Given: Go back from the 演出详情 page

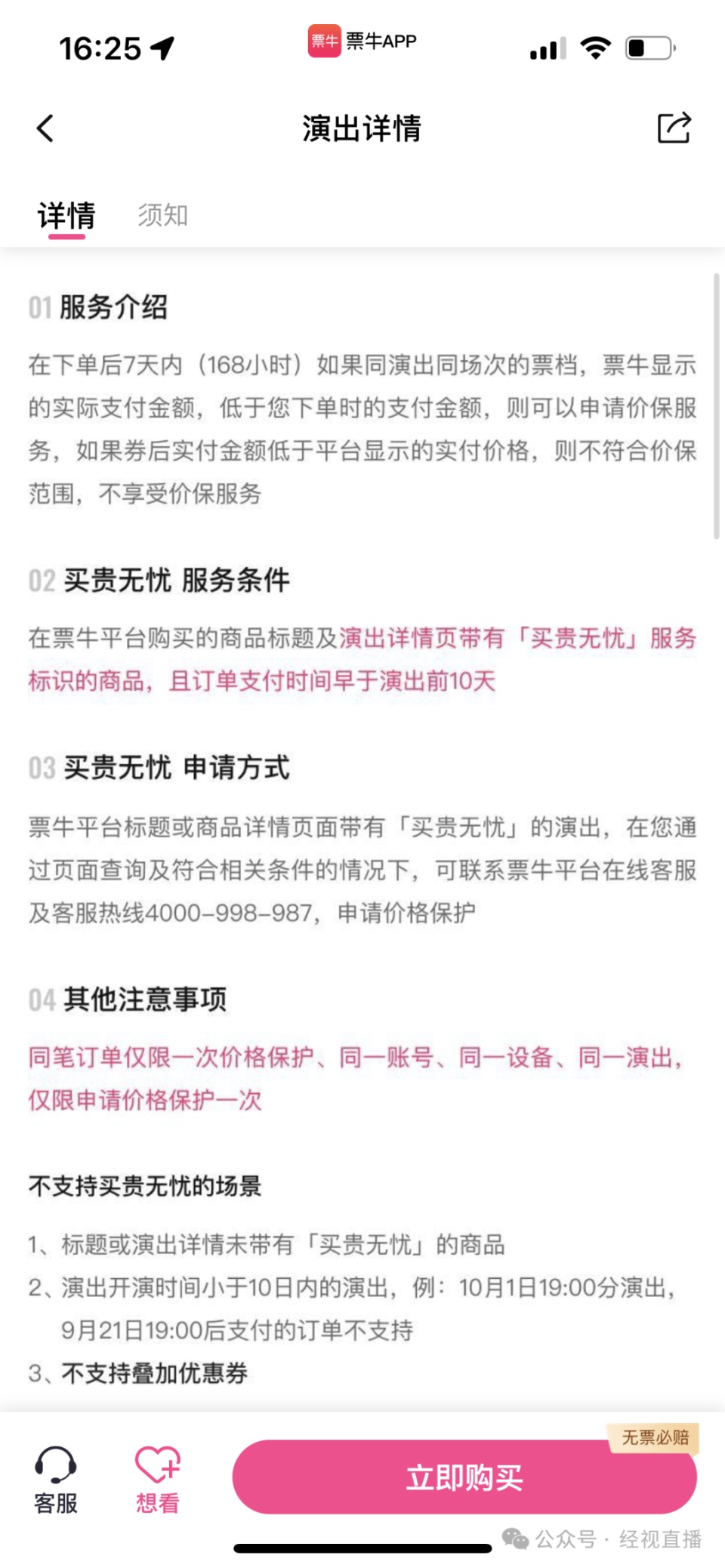Looking at the screenshot, I should [x=45, y=128].
